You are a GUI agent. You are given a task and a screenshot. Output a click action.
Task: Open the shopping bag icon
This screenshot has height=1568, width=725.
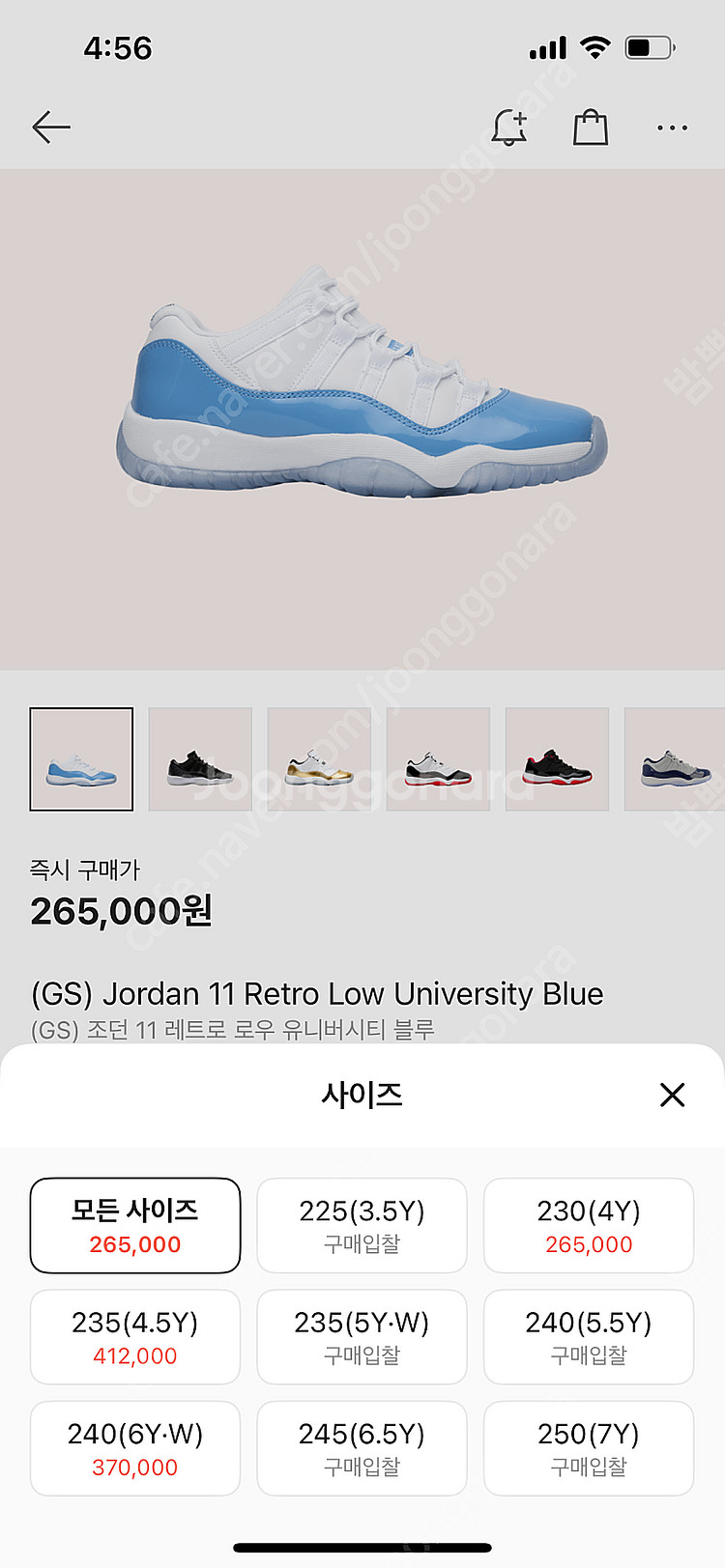tap(591, 128)
